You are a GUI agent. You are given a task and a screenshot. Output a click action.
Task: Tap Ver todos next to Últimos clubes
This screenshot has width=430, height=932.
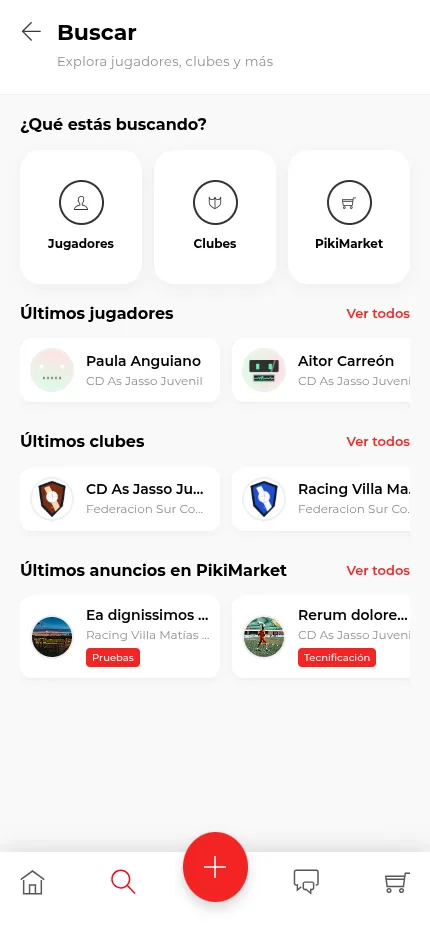point(378,442)
